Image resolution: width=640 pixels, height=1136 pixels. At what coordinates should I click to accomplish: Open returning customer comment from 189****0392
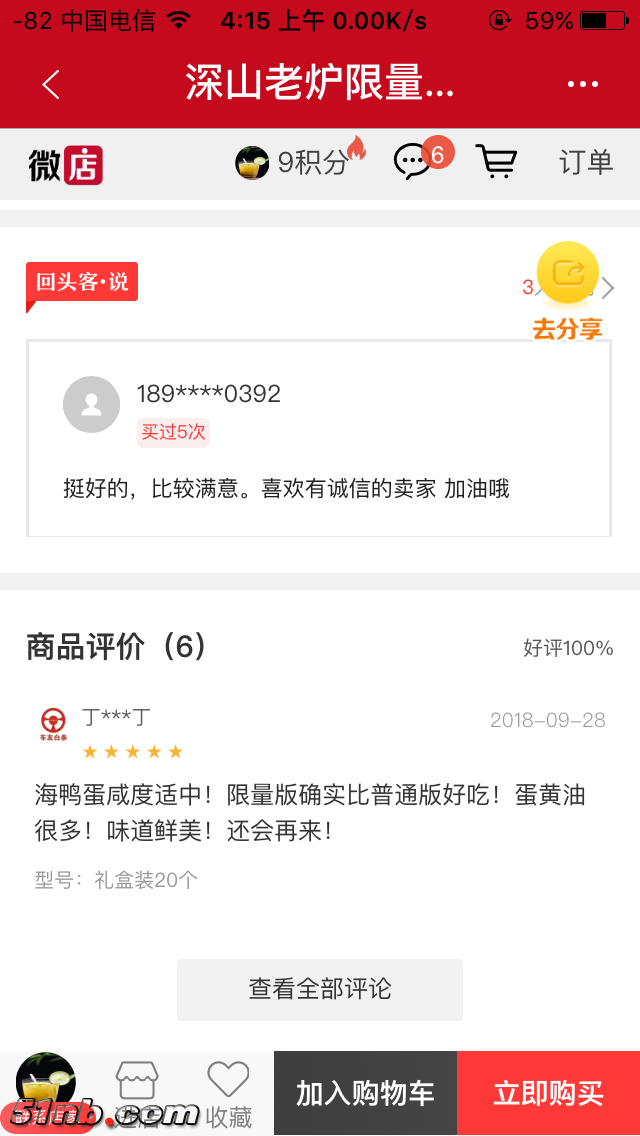click(318, 439)
